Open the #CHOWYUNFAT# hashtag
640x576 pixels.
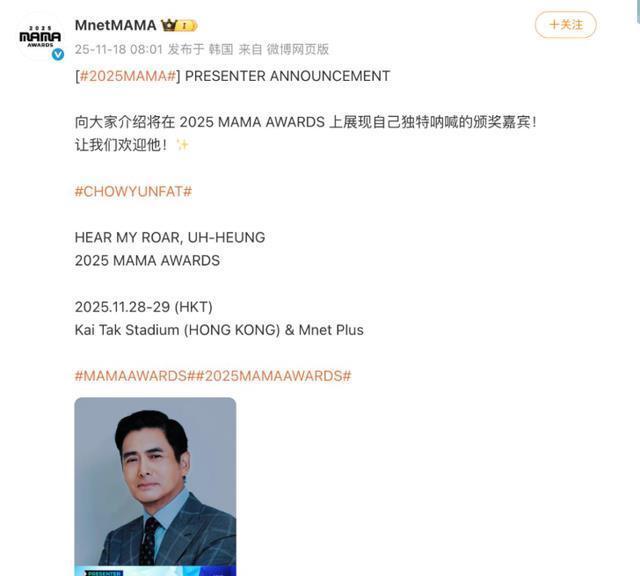click(x=133, y=191)
